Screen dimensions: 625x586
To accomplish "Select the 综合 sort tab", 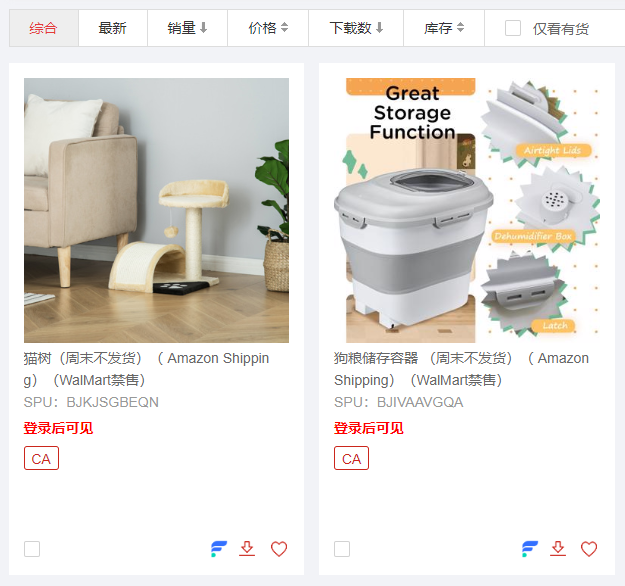I will point(43,28).
